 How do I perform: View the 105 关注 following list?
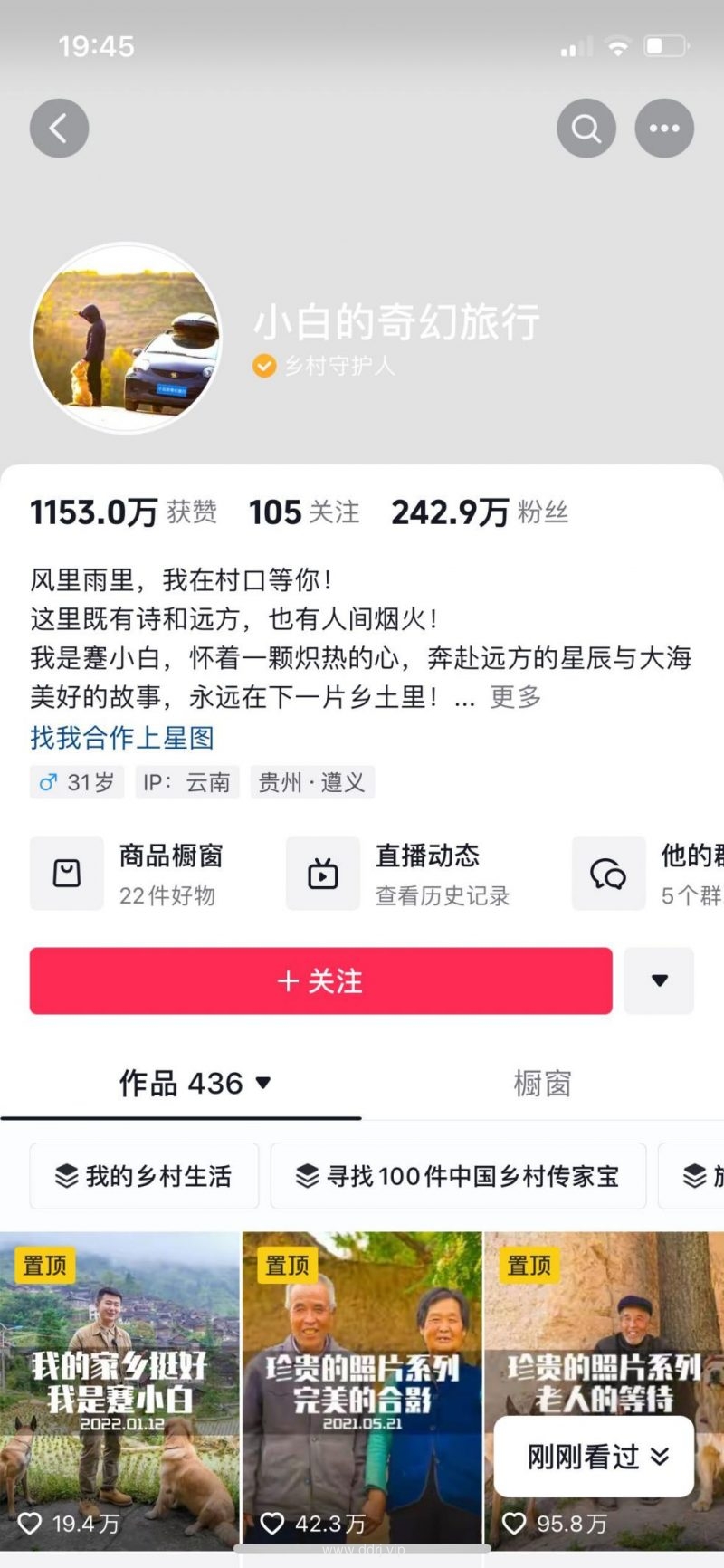[x=304, y=512]
